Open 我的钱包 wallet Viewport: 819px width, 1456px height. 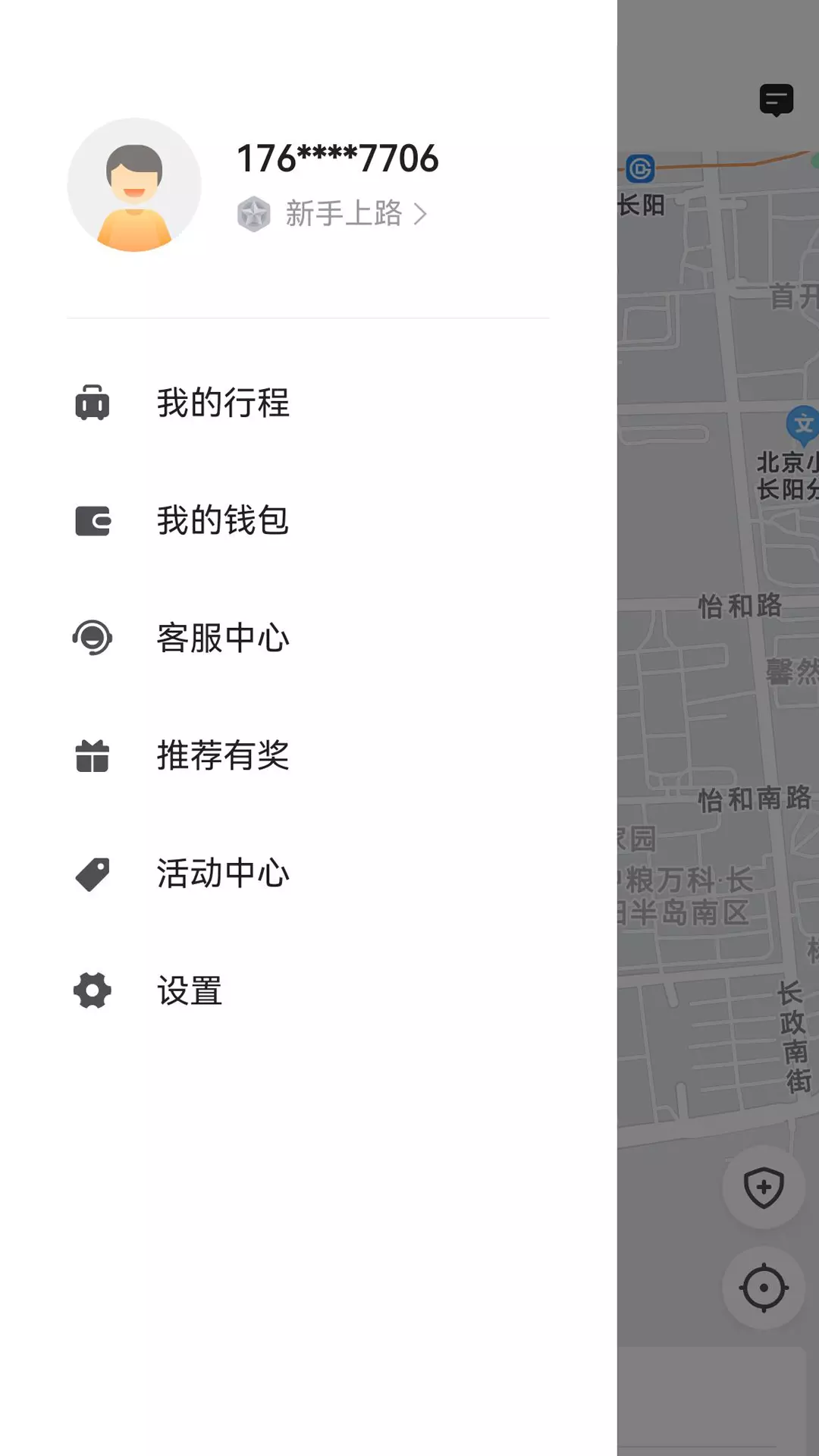pyautogui.click(x=308, y=520)
